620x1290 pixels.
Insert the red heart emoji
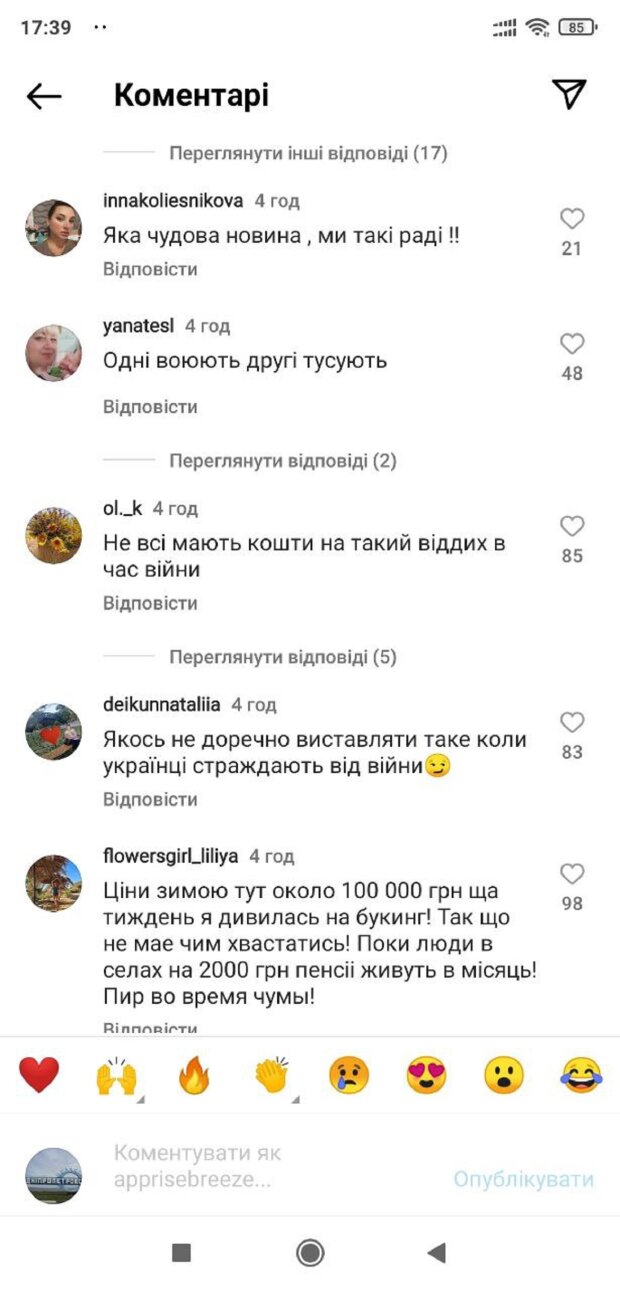point(39,1076)
